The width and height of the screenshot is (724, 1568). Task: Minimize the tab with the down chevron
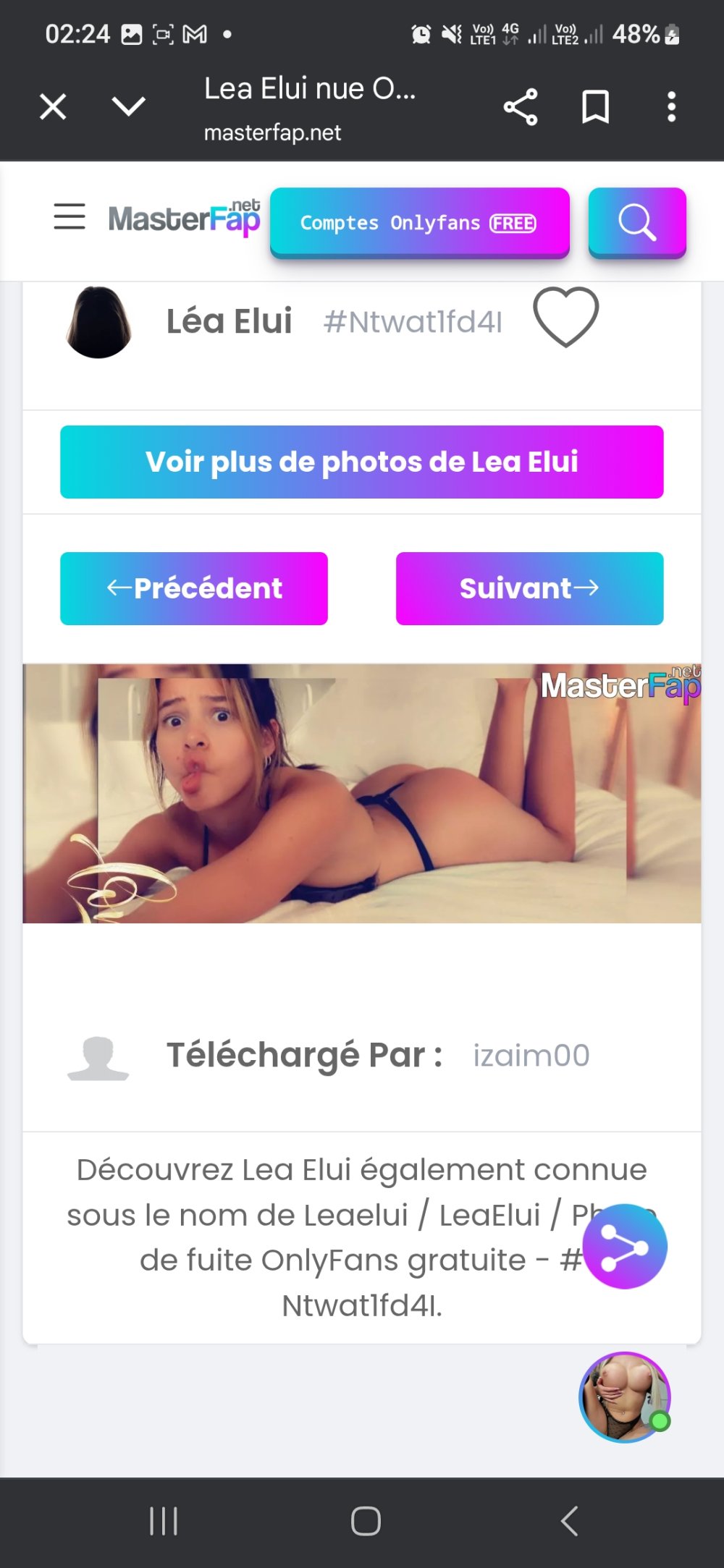(x=129, y=107)
